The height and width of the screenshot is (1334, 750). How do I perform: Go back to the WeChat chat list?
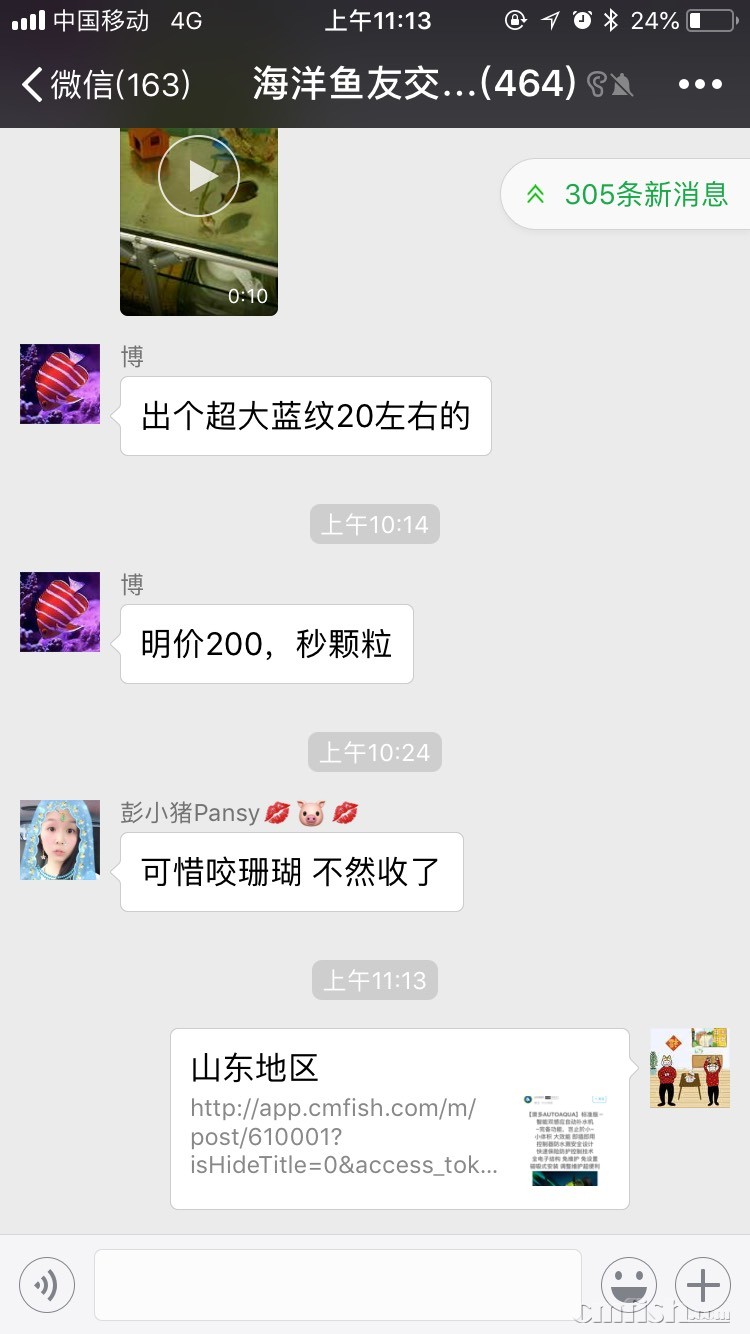(105, 84)
